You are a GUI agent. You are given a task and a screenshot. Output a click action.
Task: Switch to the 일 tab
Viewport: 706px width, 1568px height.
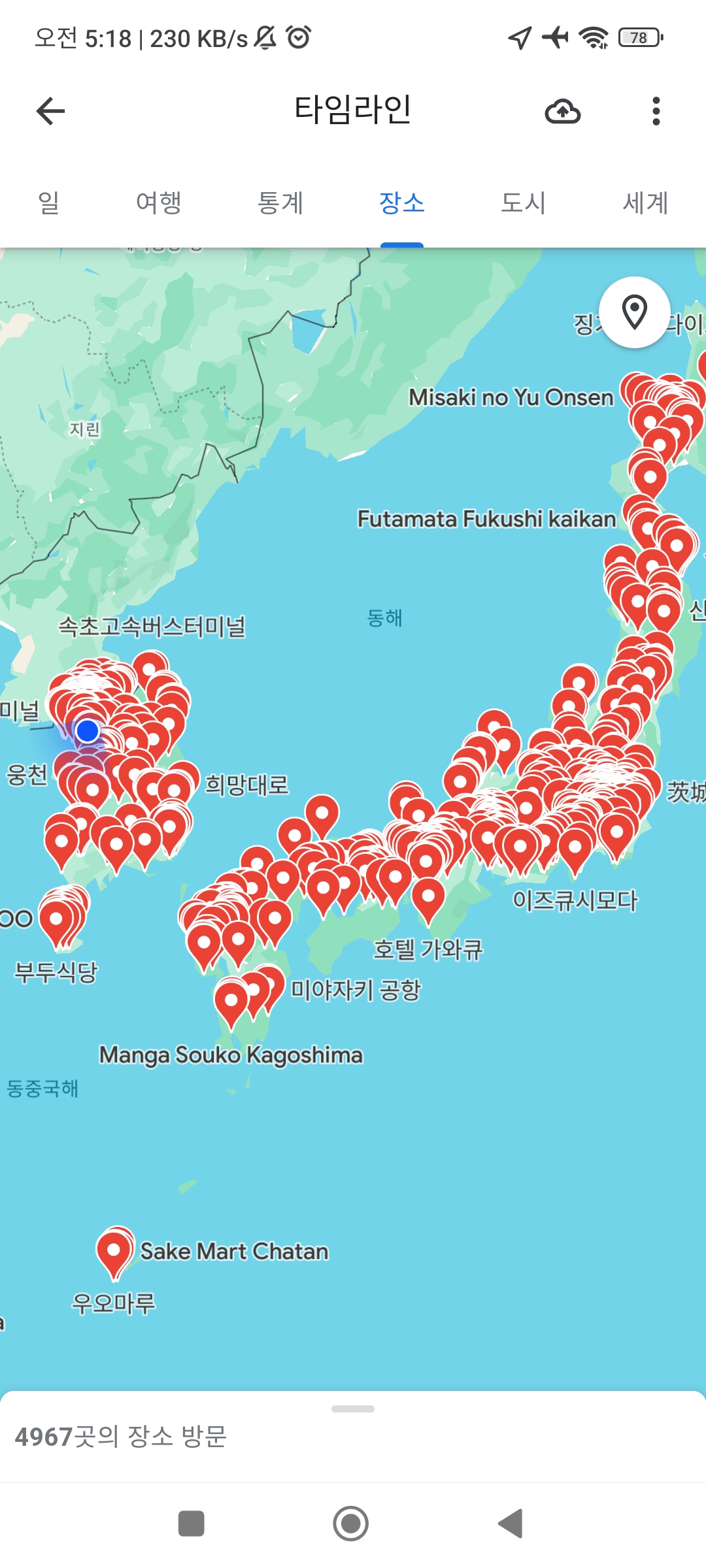point(49,203)
